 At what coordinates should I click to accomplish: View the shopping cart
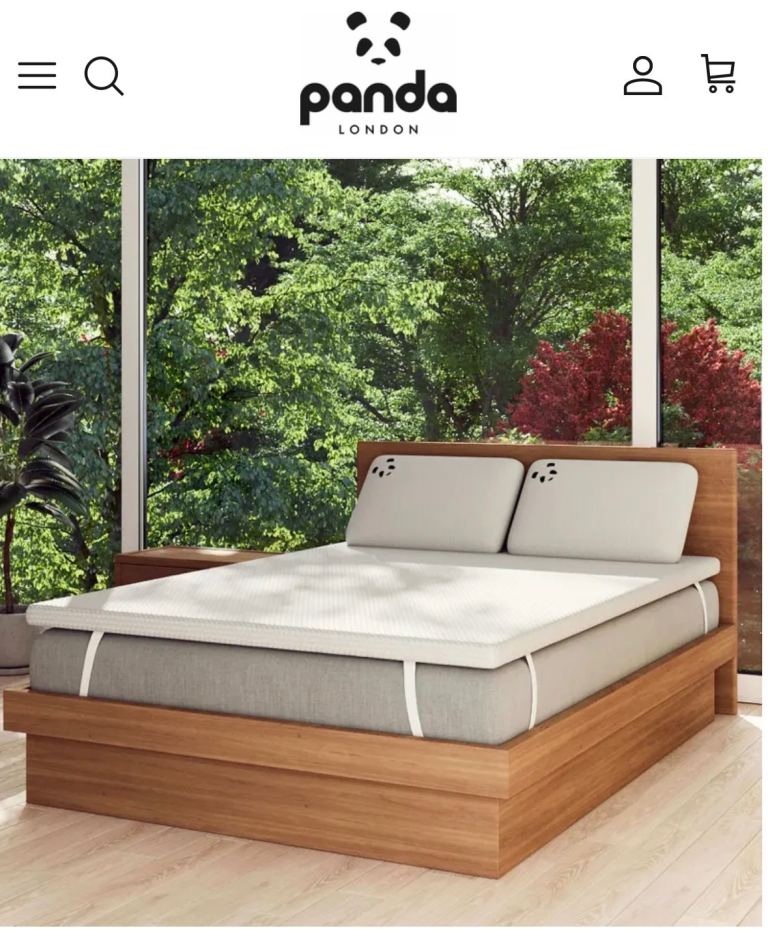click(718, 74)
